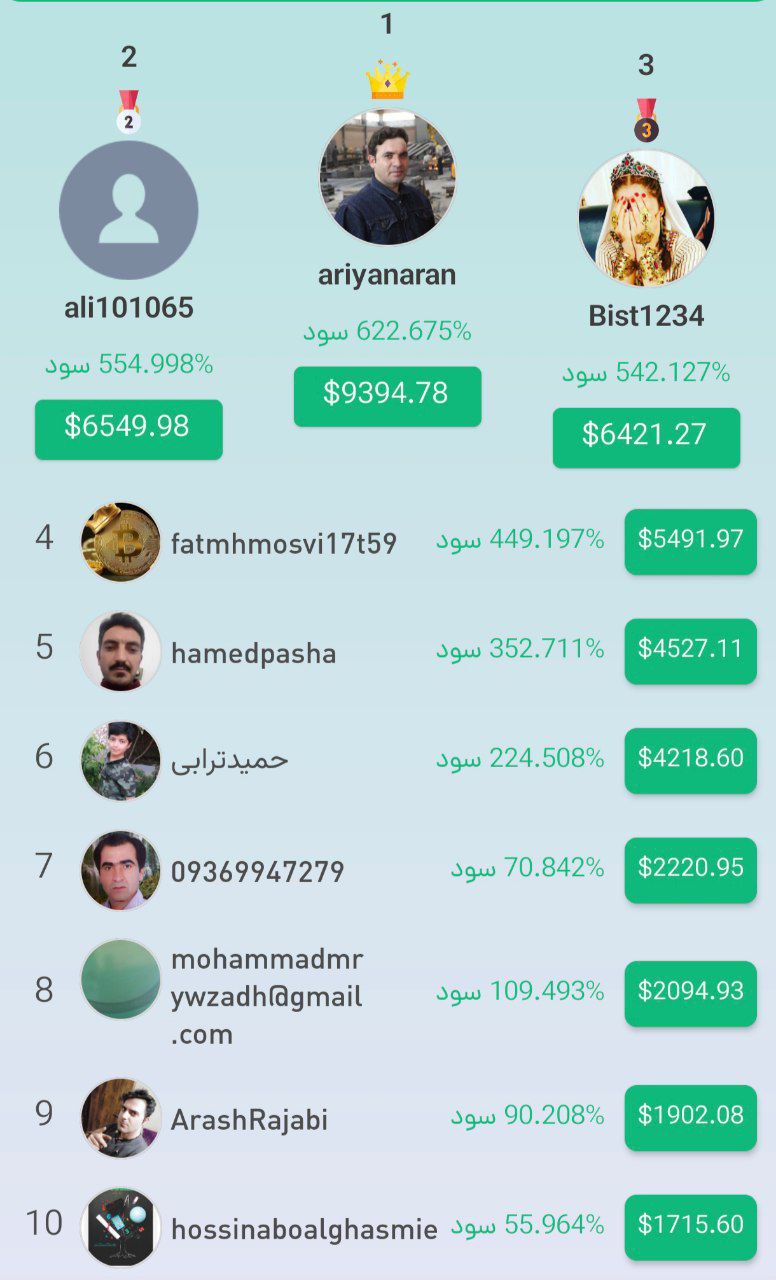The width and height of the screenshot is (776, 1280).
Task: Select the fatmhmosvi17t59 leaderboard row
Action: pyautogui.click(x=283, y=543)
